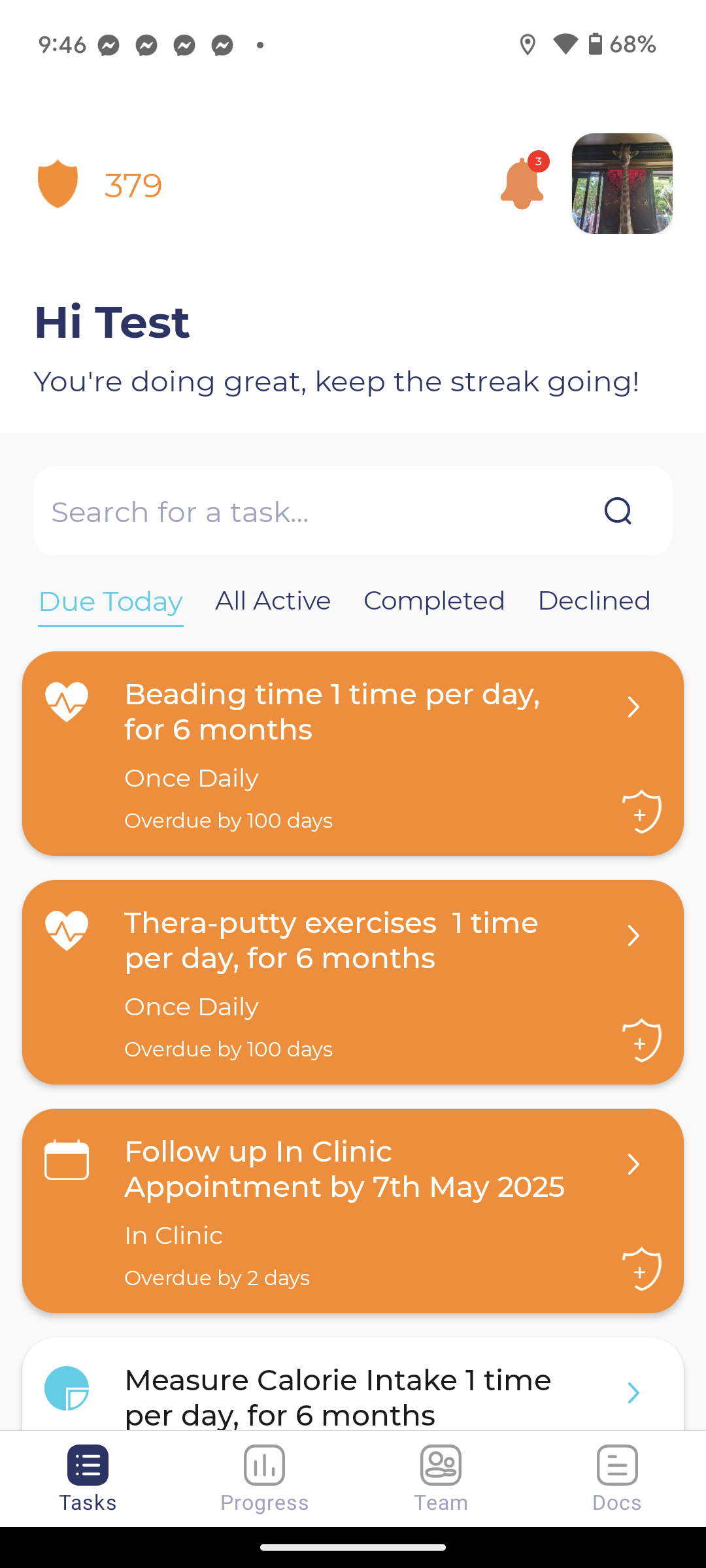
Task: Switch to the Completed tab
Action: coord(434,601)
